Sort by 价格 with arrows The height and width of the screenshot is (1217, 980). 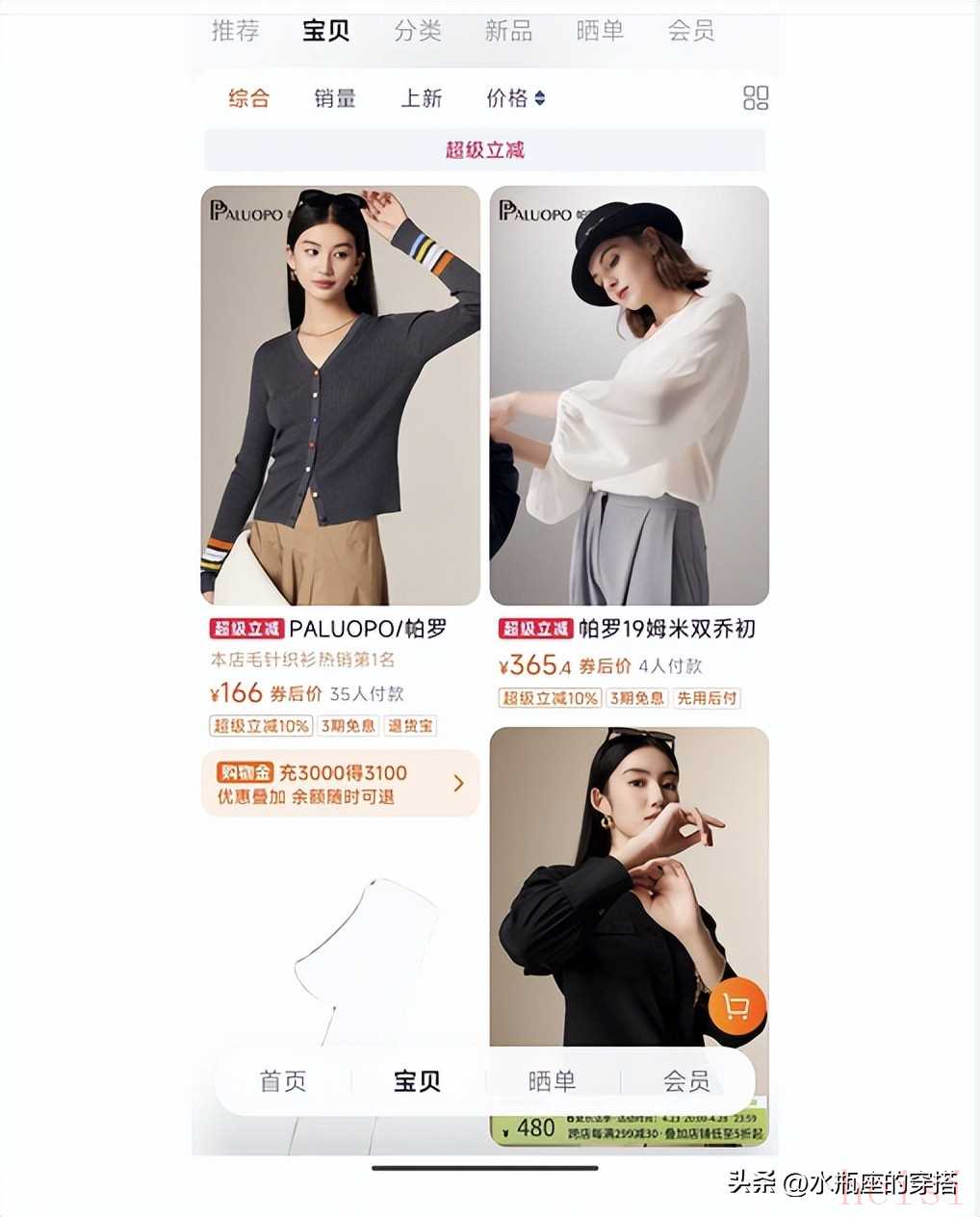coord(515,97)
